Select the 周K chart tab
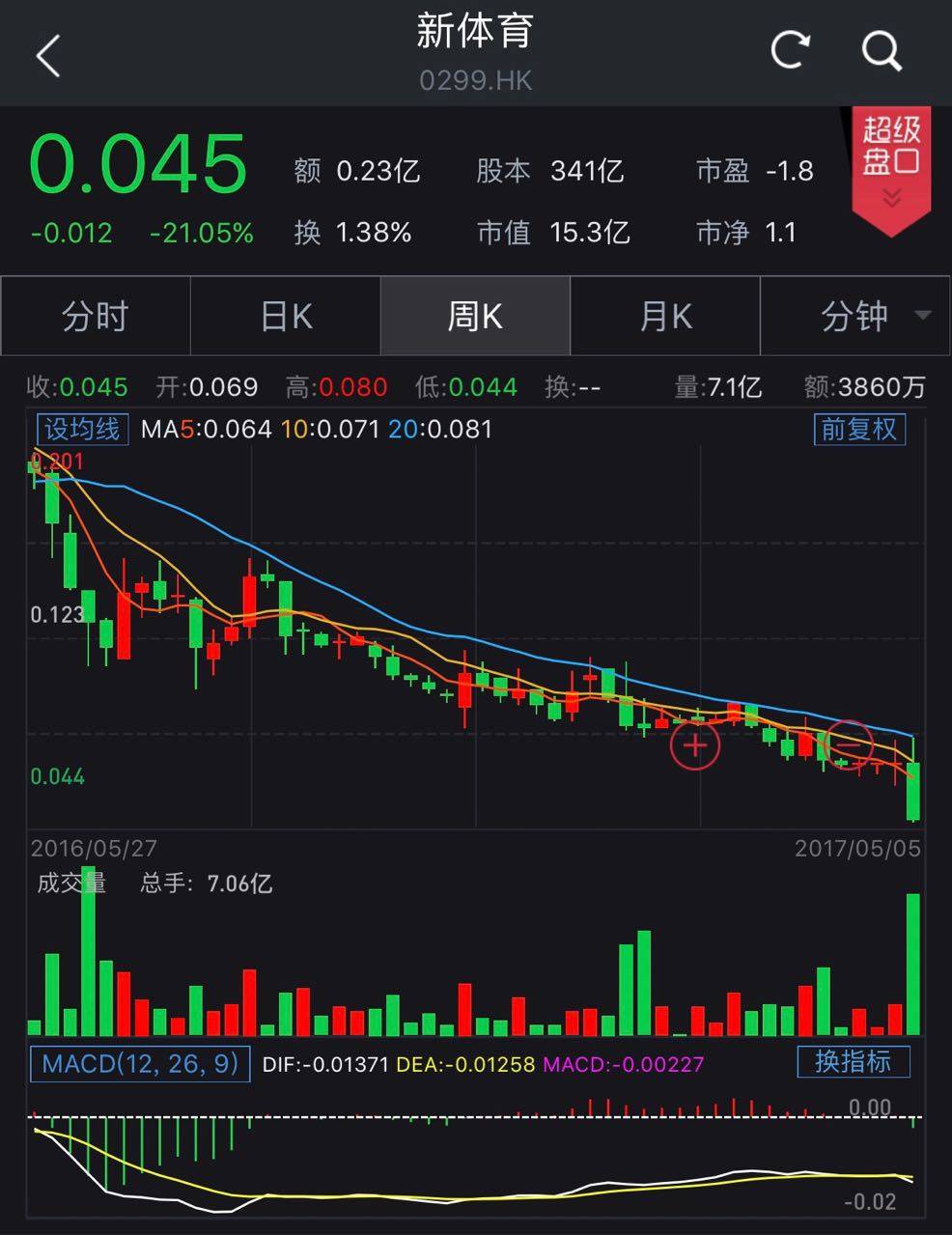Image resolution: width=952 pixels, height=1235 pixels. (475, 317)
